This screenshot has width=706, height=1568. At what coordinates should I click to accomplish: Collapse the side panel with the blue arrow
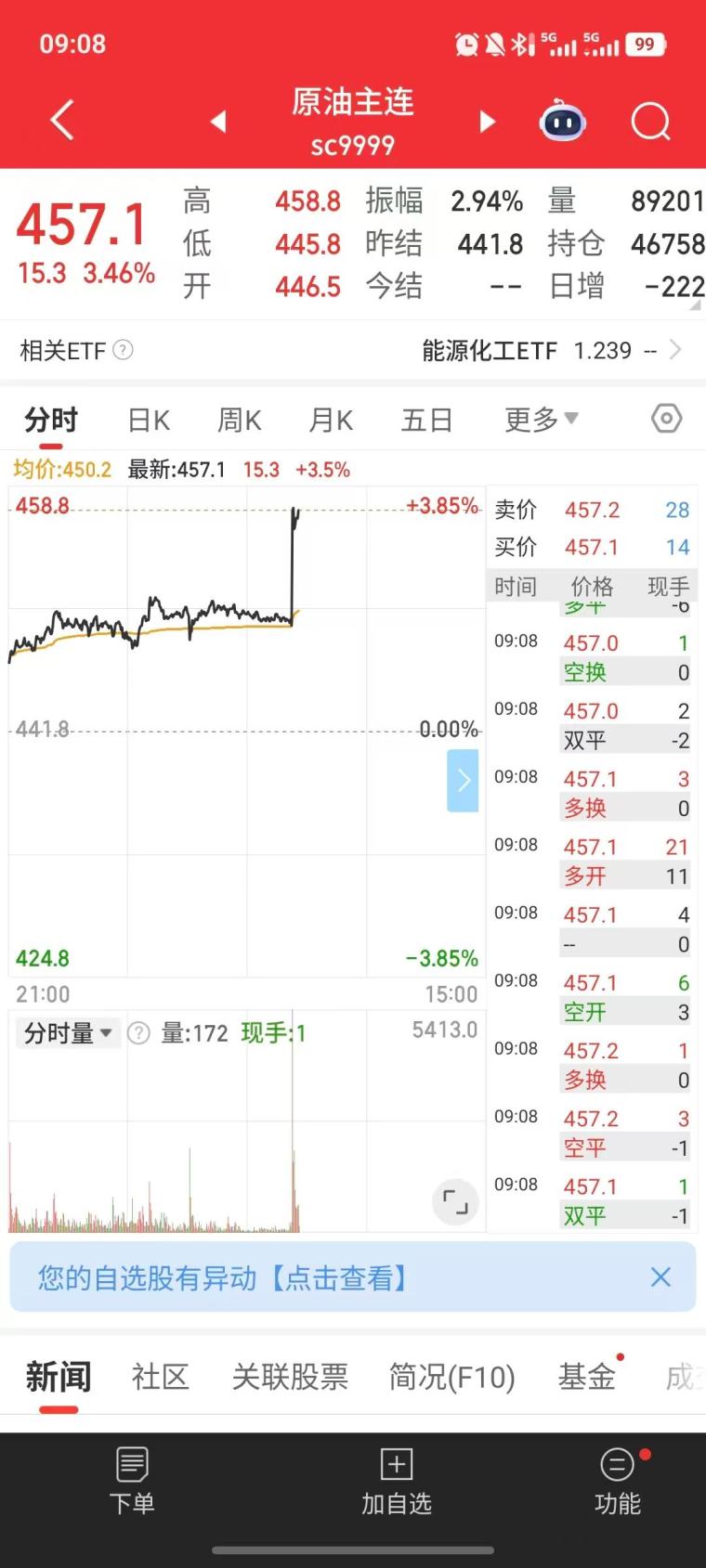point(463,781)
